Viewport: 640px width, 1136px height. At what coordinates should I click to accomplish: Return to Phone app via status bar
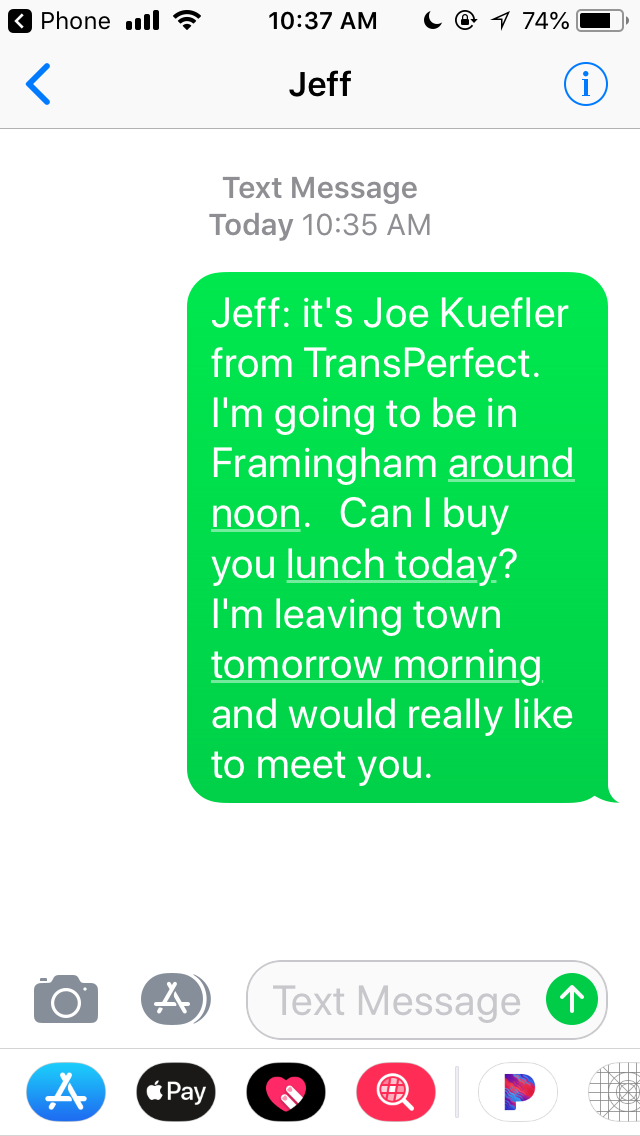pyautogui.click(x=60, y=20)
